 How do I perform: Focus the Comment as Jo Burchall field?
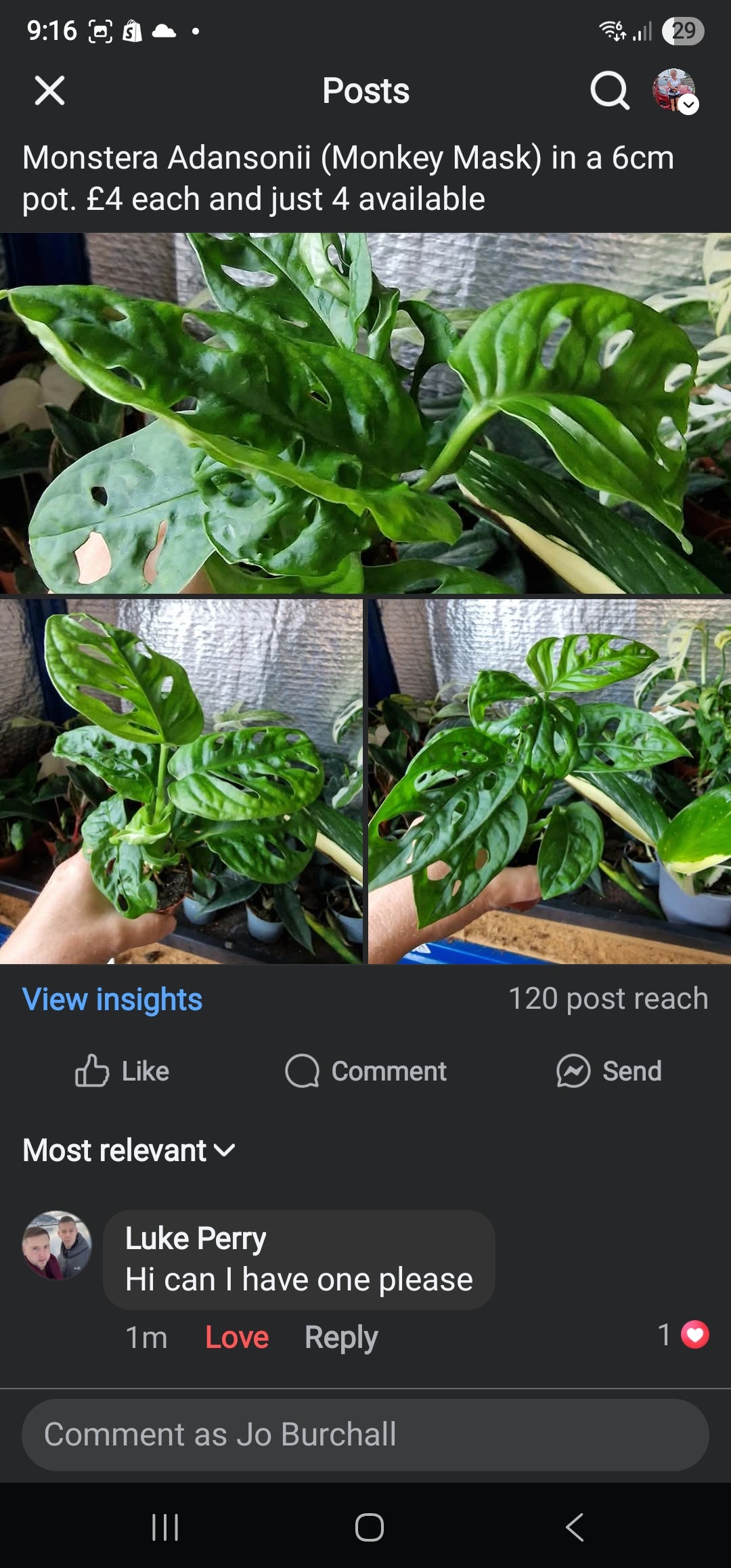click(365, 1435)
